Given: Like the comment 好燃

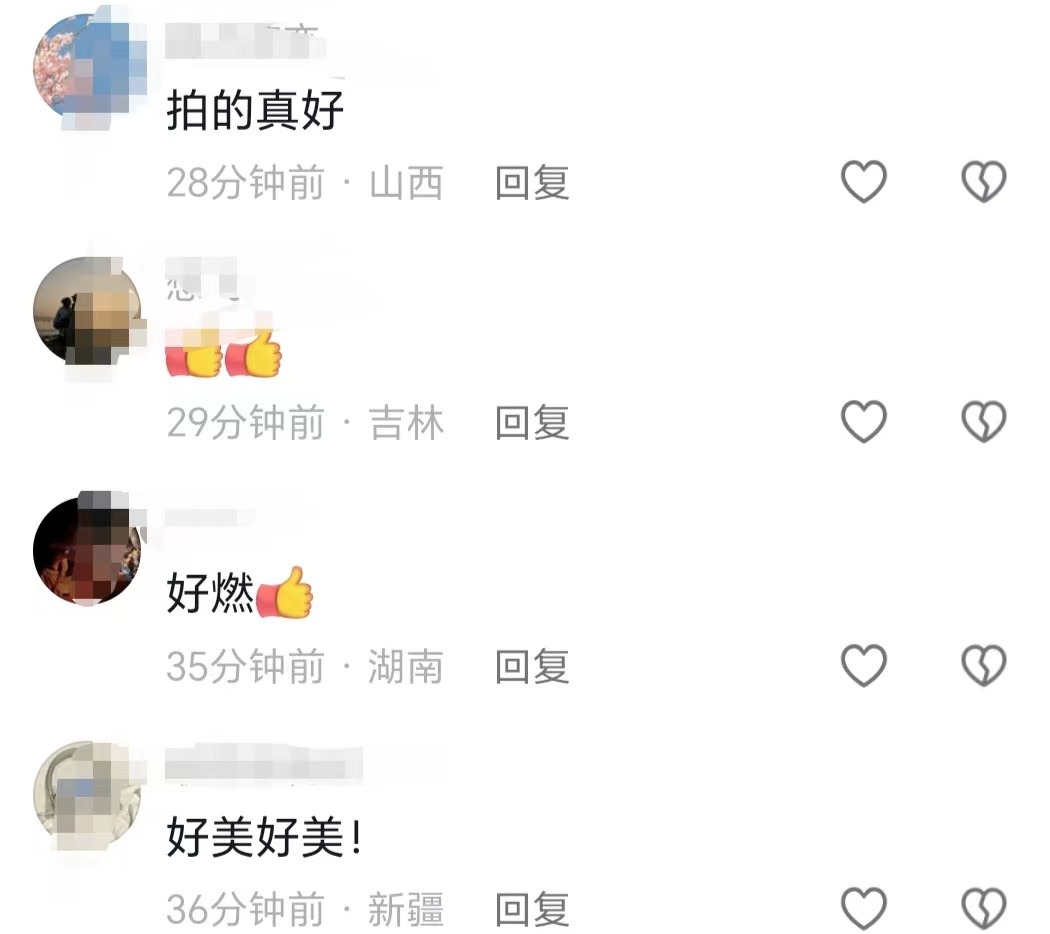Looking at the screenshot, I should click(x=864, y=666).
